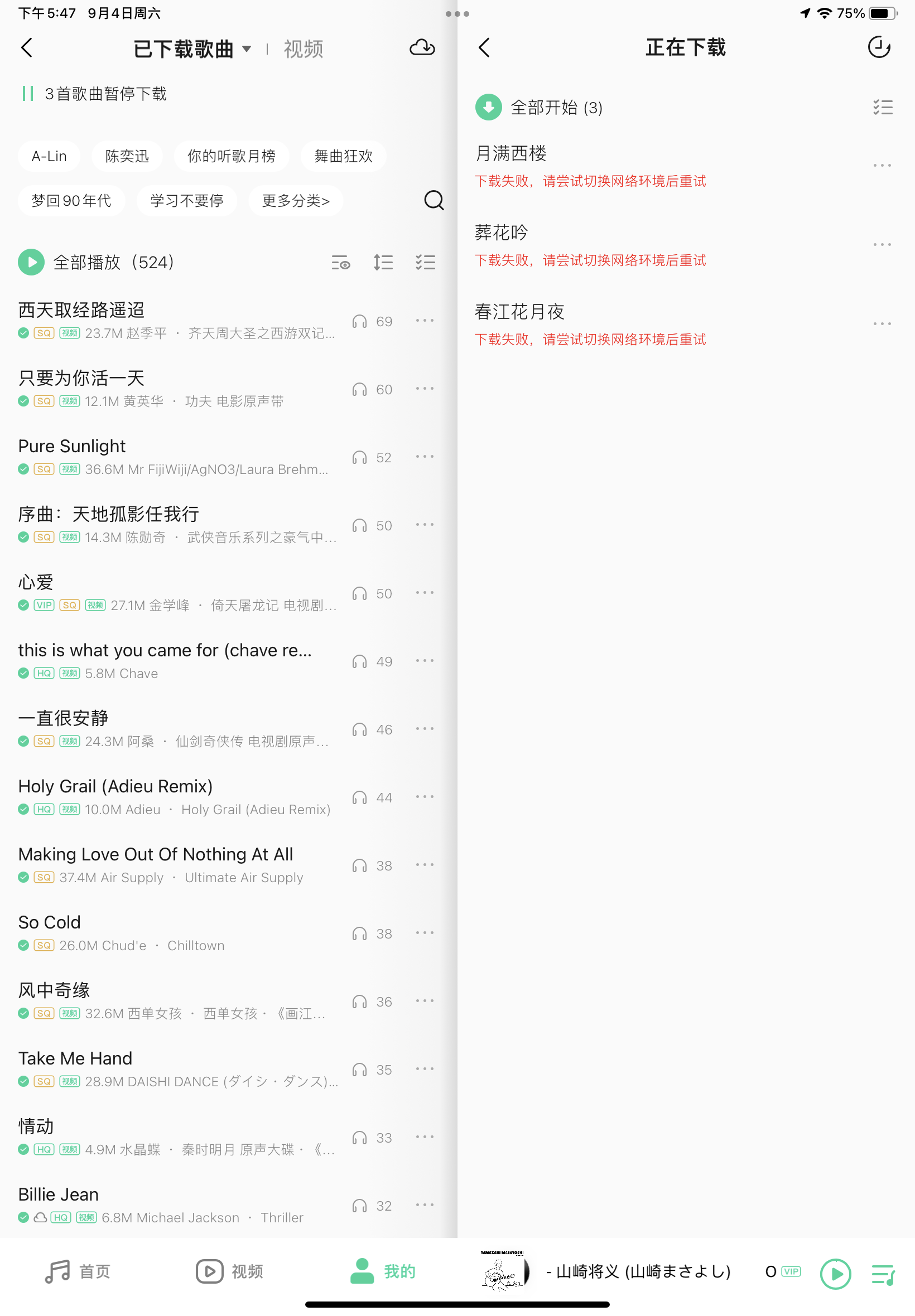915x1316 pixels.
Task: Open more options for 西天取经路遥迢
Action: (424, 321)
